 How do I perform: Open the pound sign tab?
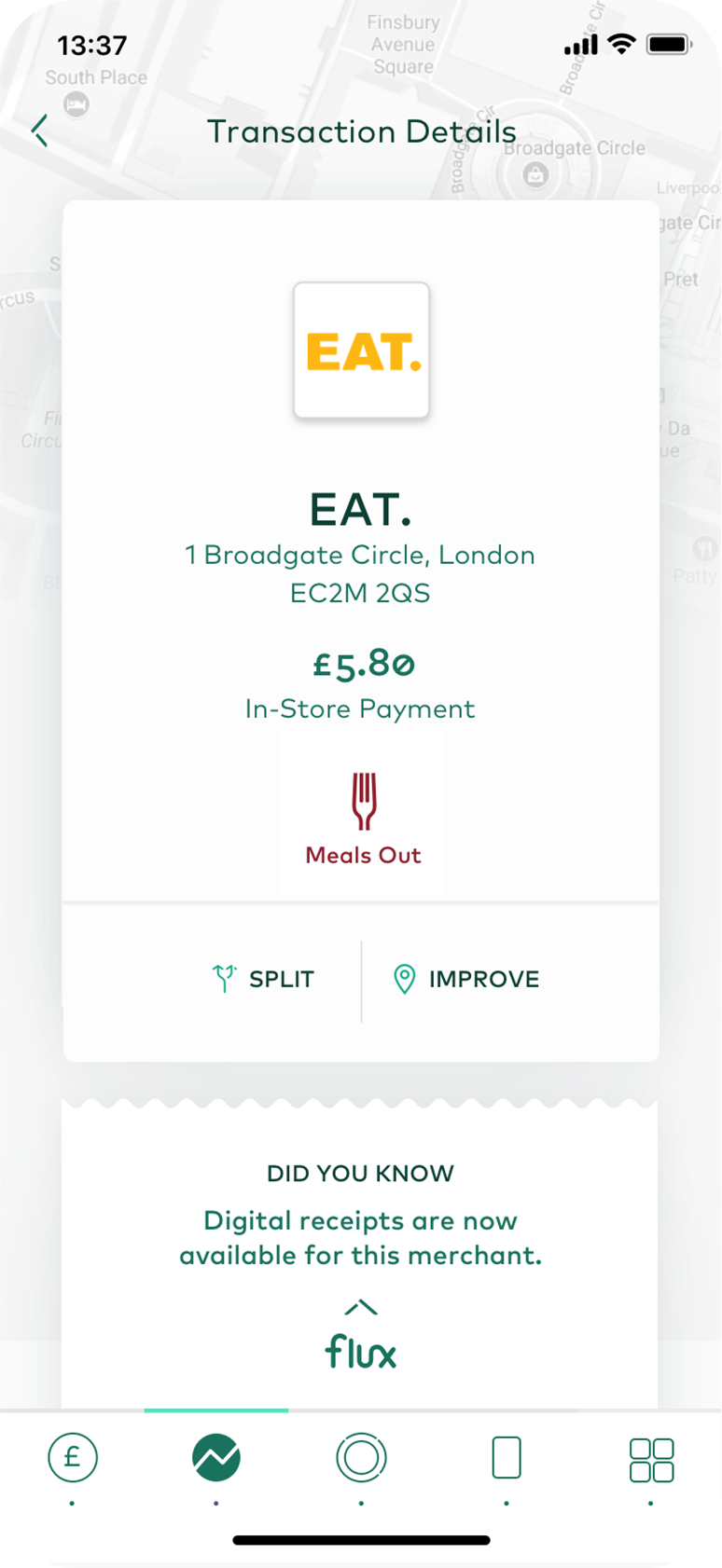(73, 1457)
